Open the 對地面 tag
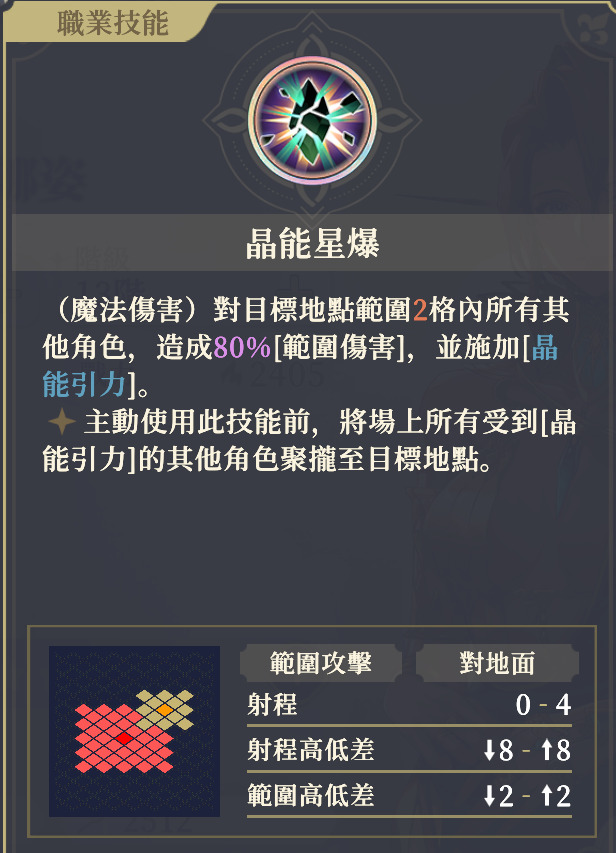The image size is (616, 853). (x=497, y=663)
